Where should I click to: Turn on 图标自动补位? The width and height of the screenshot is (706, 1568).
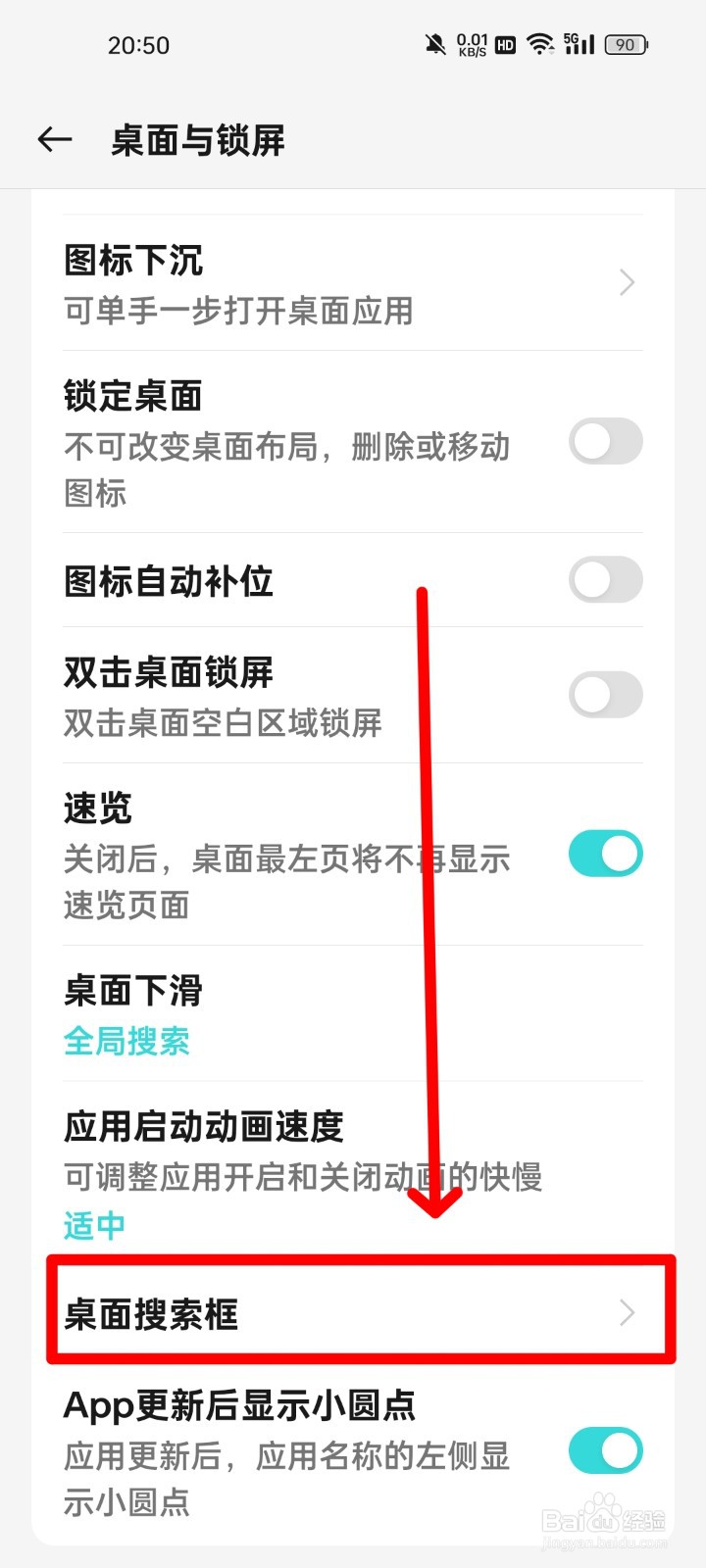605,580
